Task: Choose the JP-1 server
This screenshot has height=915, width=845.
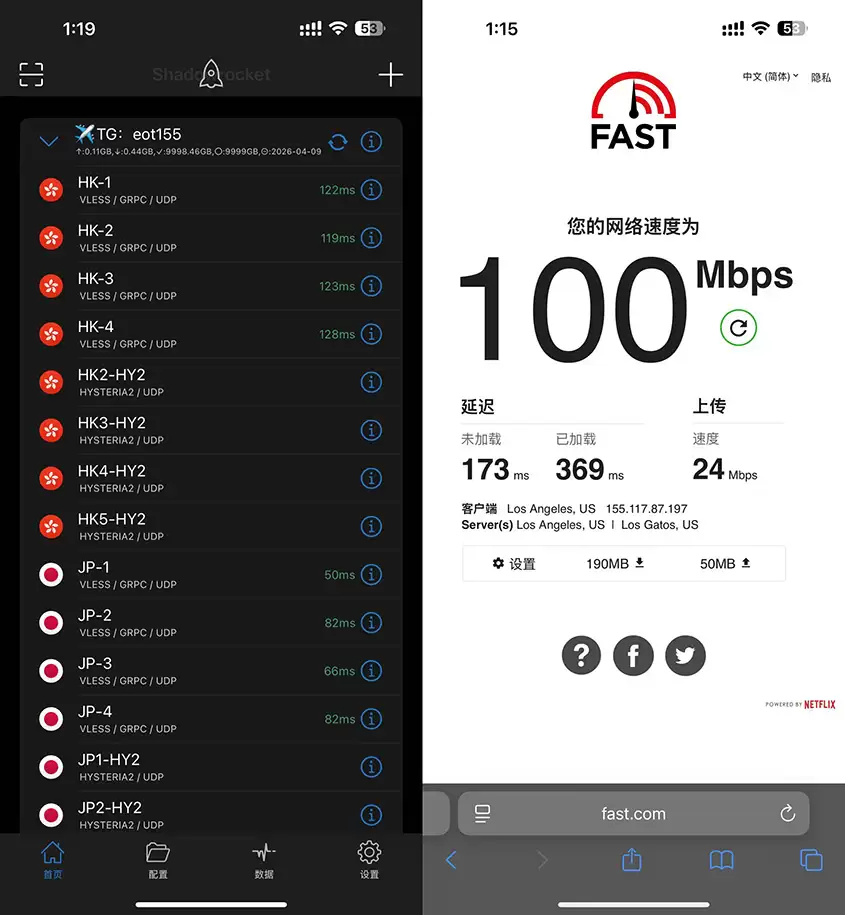Action: click(x=200, y=575)
